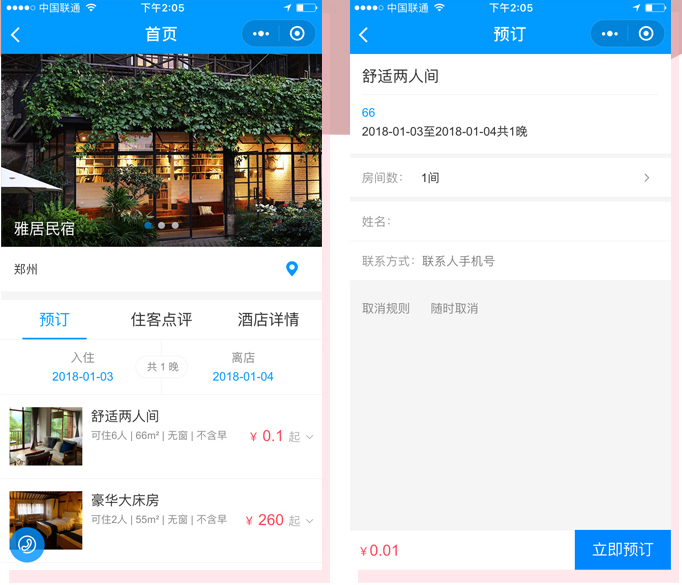Open the location pin next to 郑州

pyautogui.click(x=292, y=269)
